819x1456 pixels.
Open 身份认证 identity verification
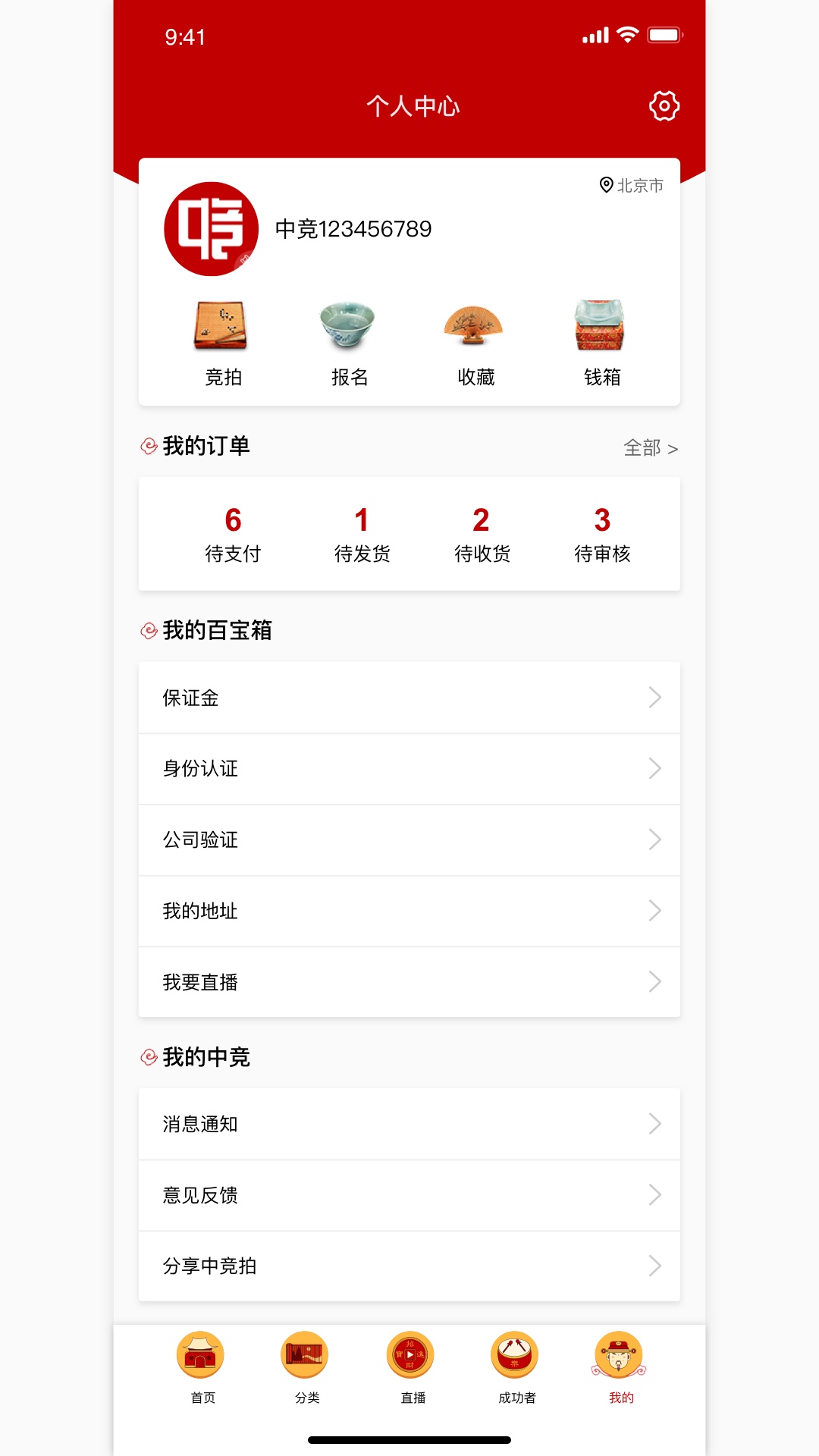409,769
